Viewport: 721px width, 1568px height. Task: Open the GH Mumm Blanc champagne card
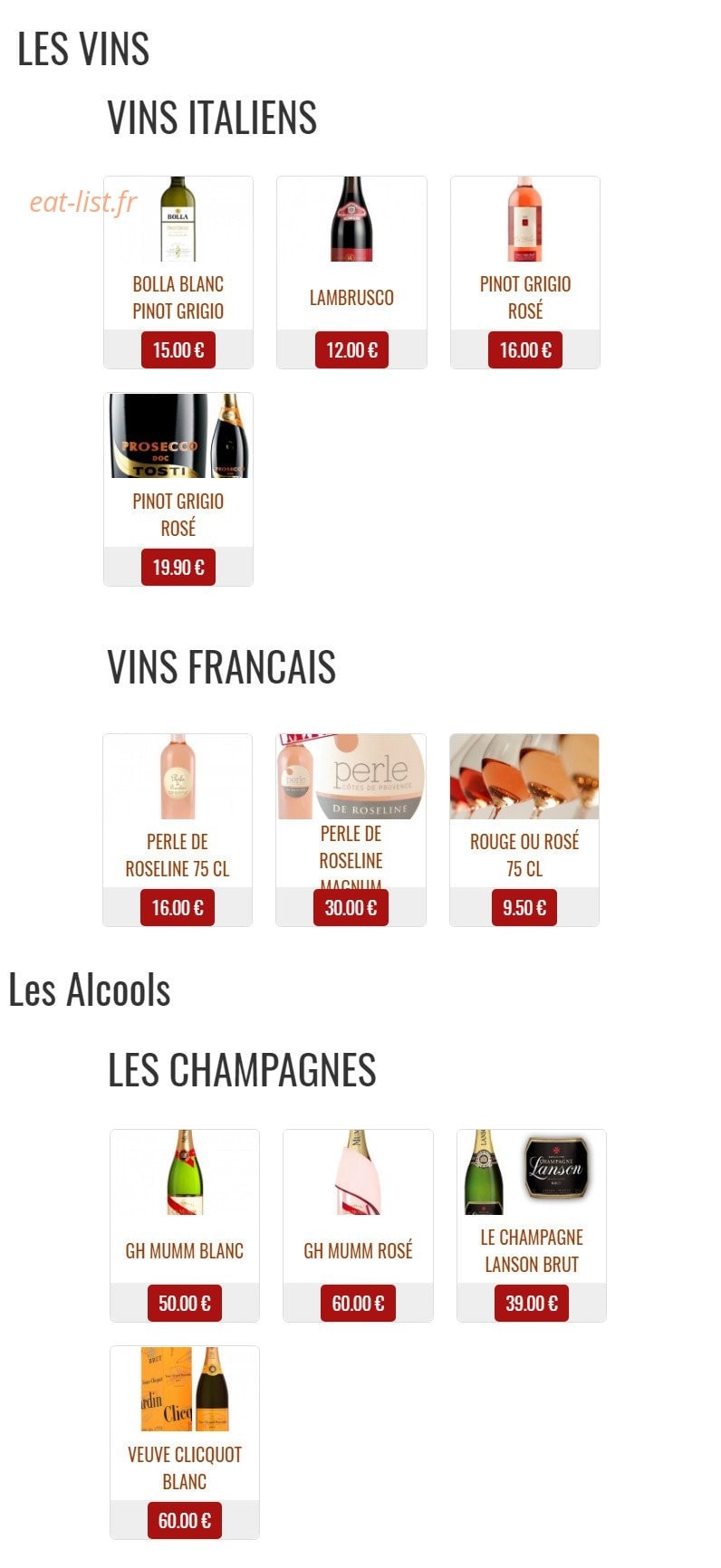point(185,1226)
